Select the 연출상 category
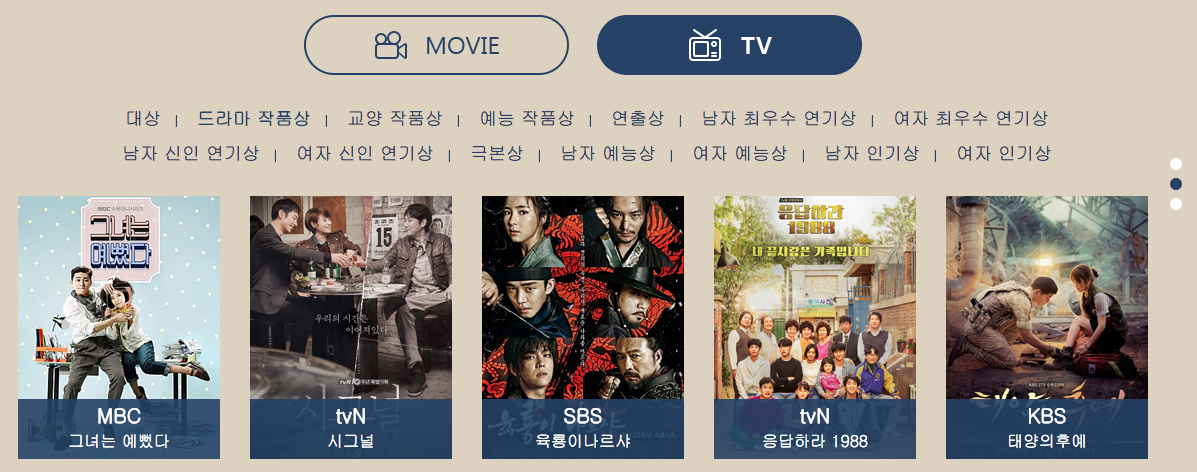Viewport: 1197px width, 472px height. click(x=638, y=118)
